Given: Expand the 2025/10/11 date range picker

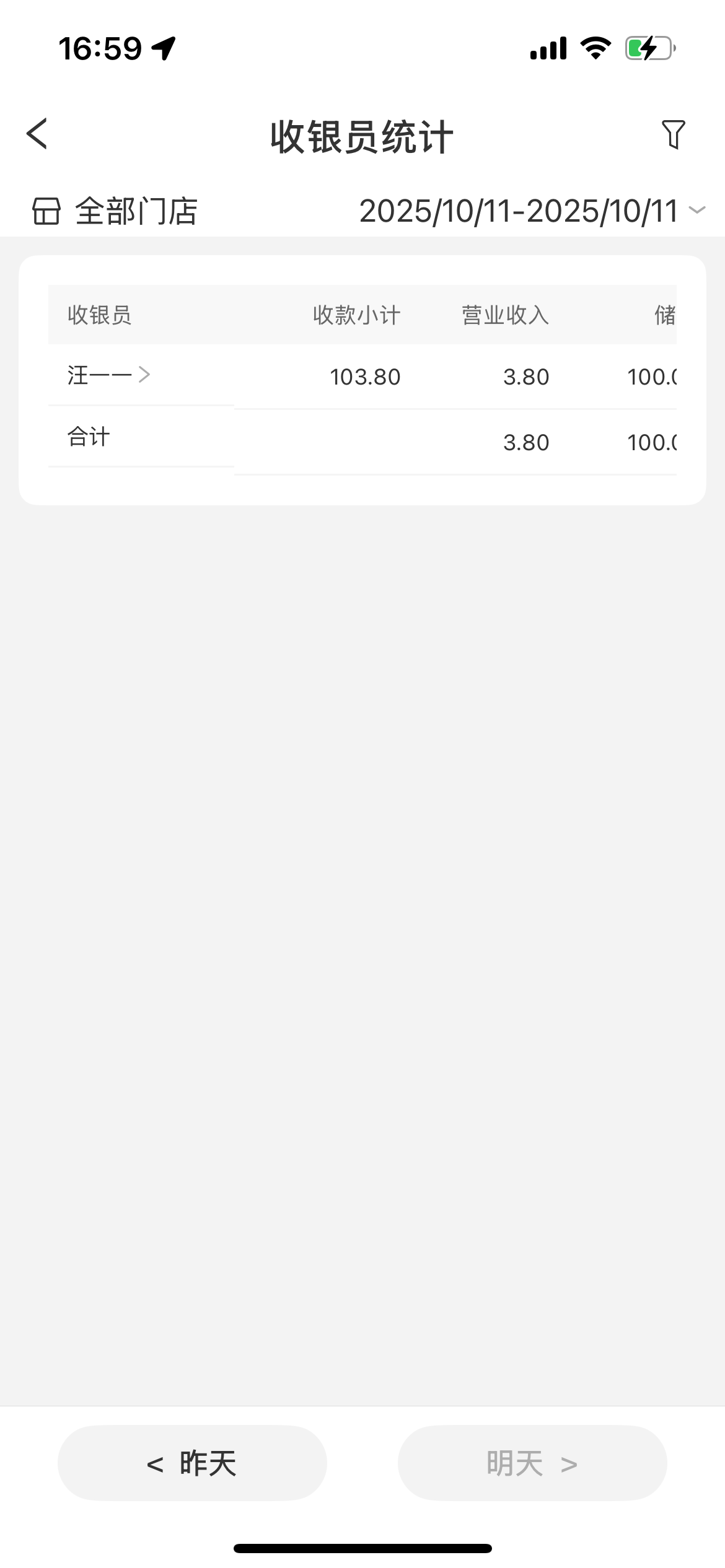Looking at the screenshot, I should [x=532, y=211].
